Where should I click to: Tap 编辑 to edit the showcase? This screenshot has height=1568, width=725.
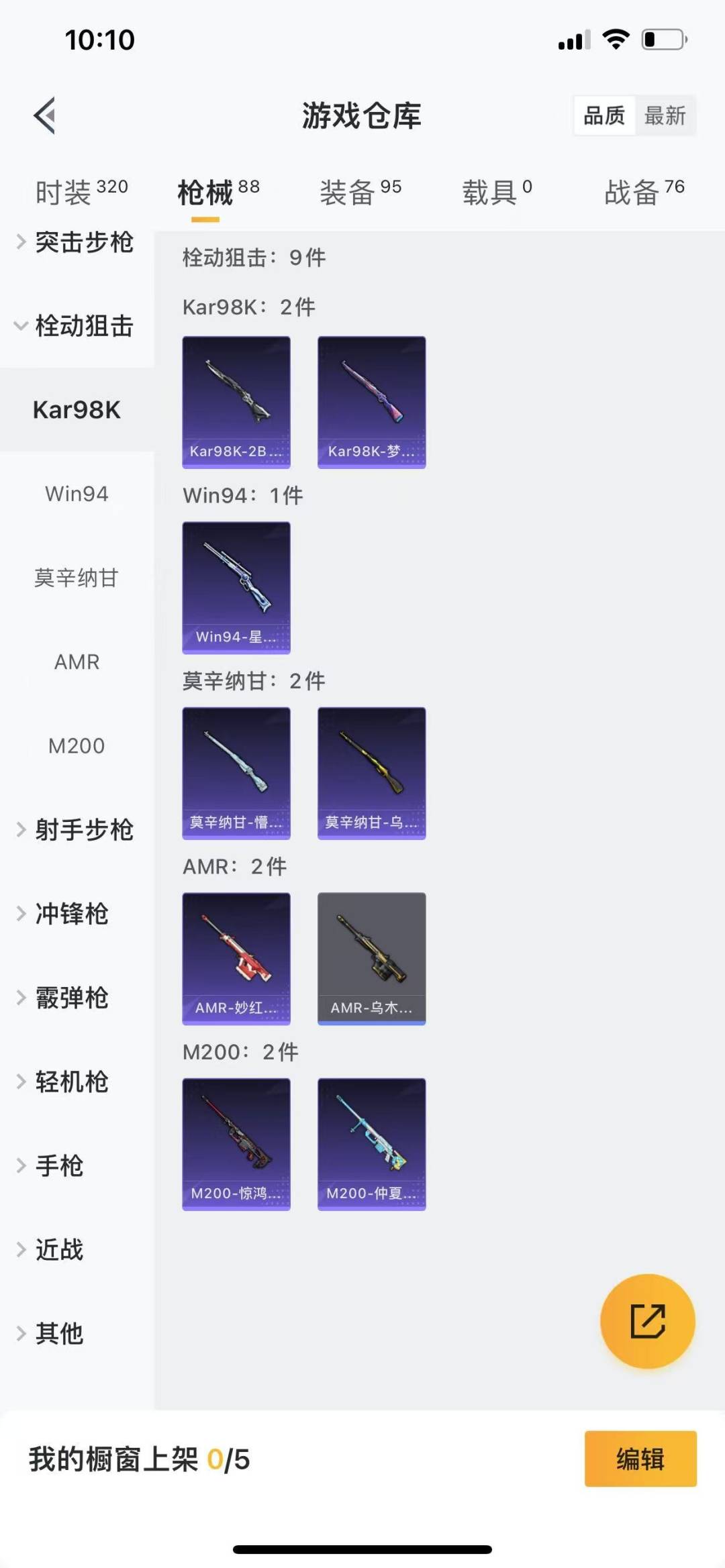click(640, 1459)
